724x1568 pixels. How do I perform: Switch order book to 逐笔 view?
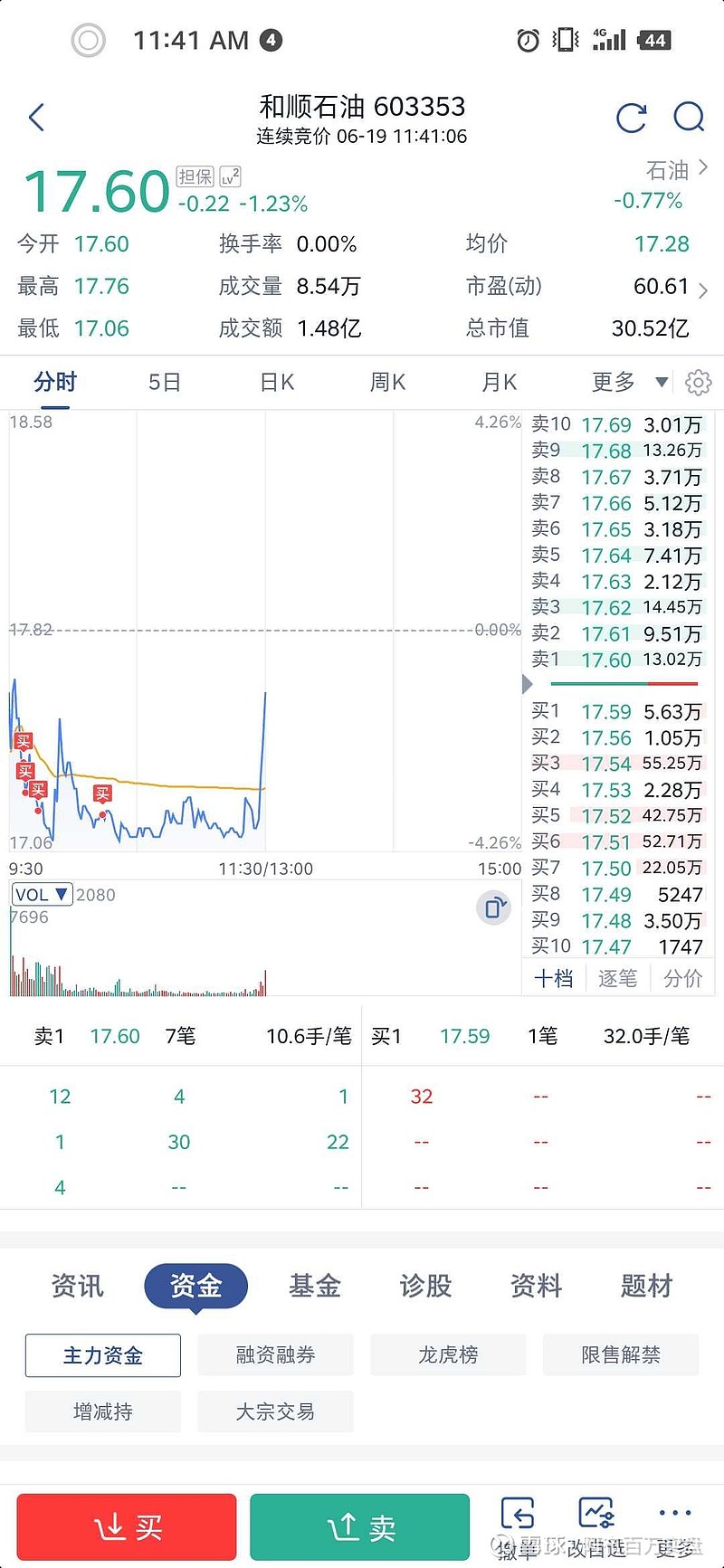pyautogui.click(x=617, y=978)
